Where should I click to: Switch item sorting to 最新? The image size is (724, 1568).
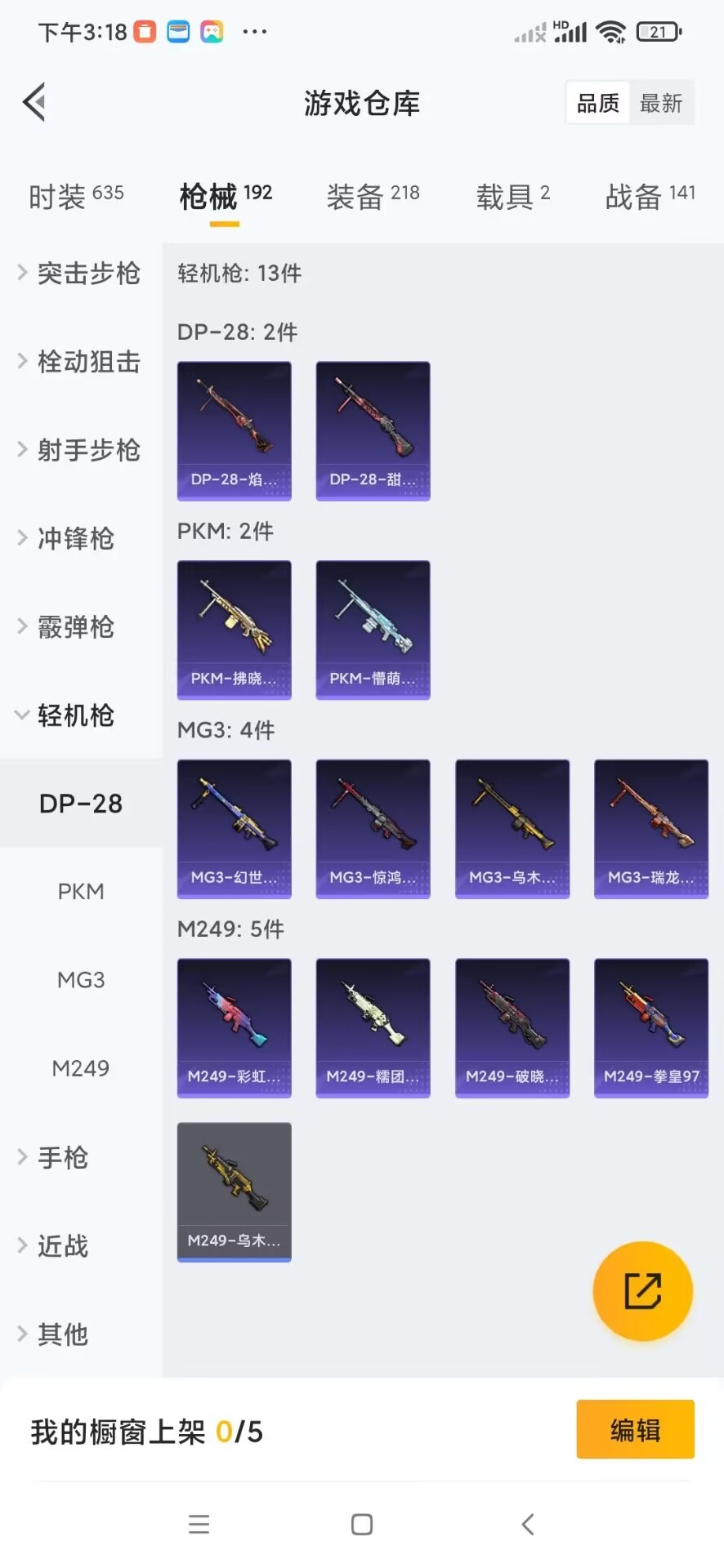click(x=661, y=102)
